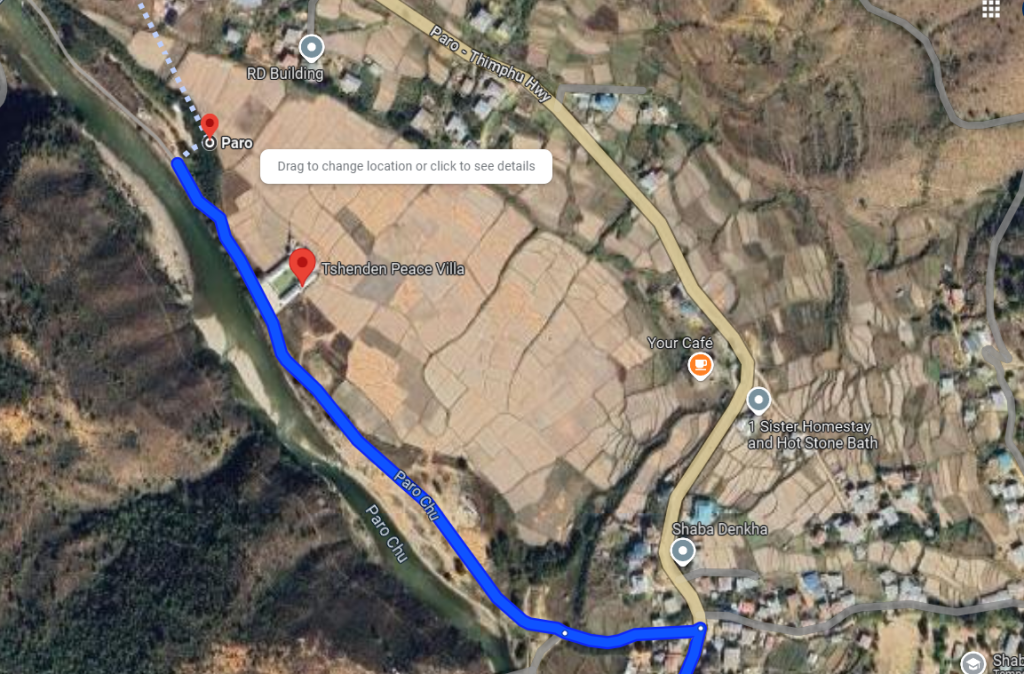The height and width of the screenshot is (674, 1024).
Task: Tap the Paro destination pin
Action: 210,126
